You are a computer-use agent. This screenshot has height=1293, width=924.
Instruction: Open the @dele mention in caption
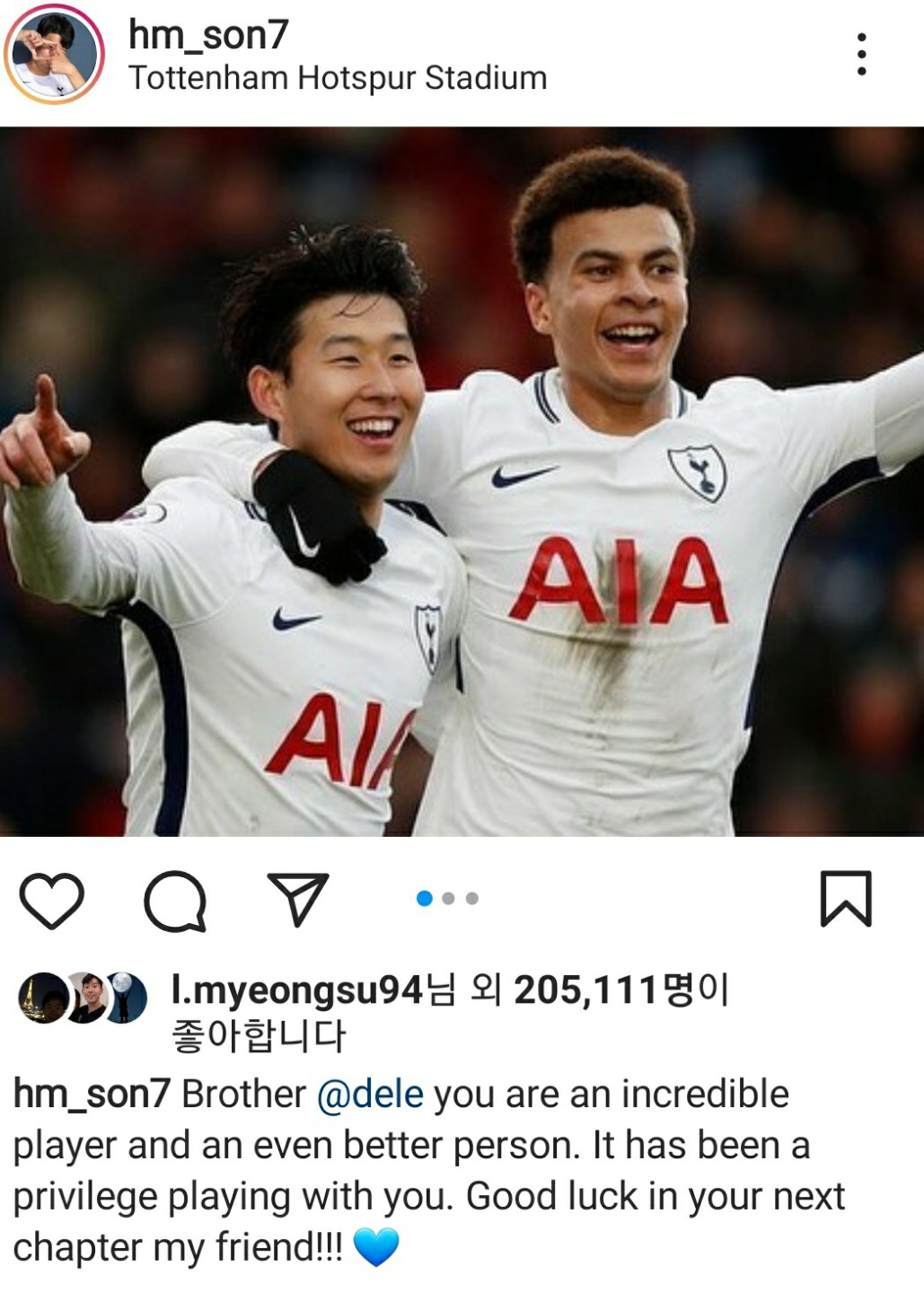[371, 1094]
